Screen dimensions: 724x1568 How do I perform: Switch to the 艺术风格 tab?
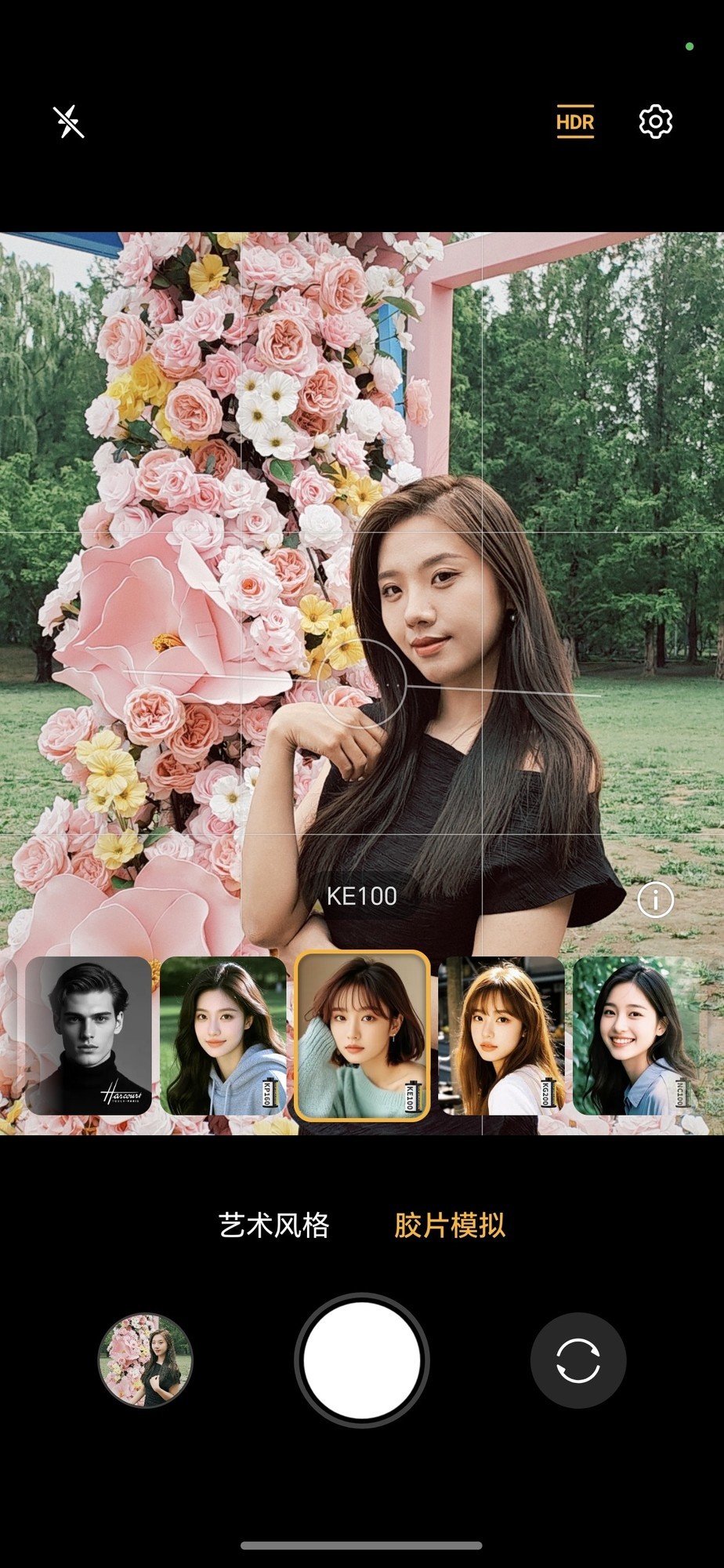[274, 1225]
